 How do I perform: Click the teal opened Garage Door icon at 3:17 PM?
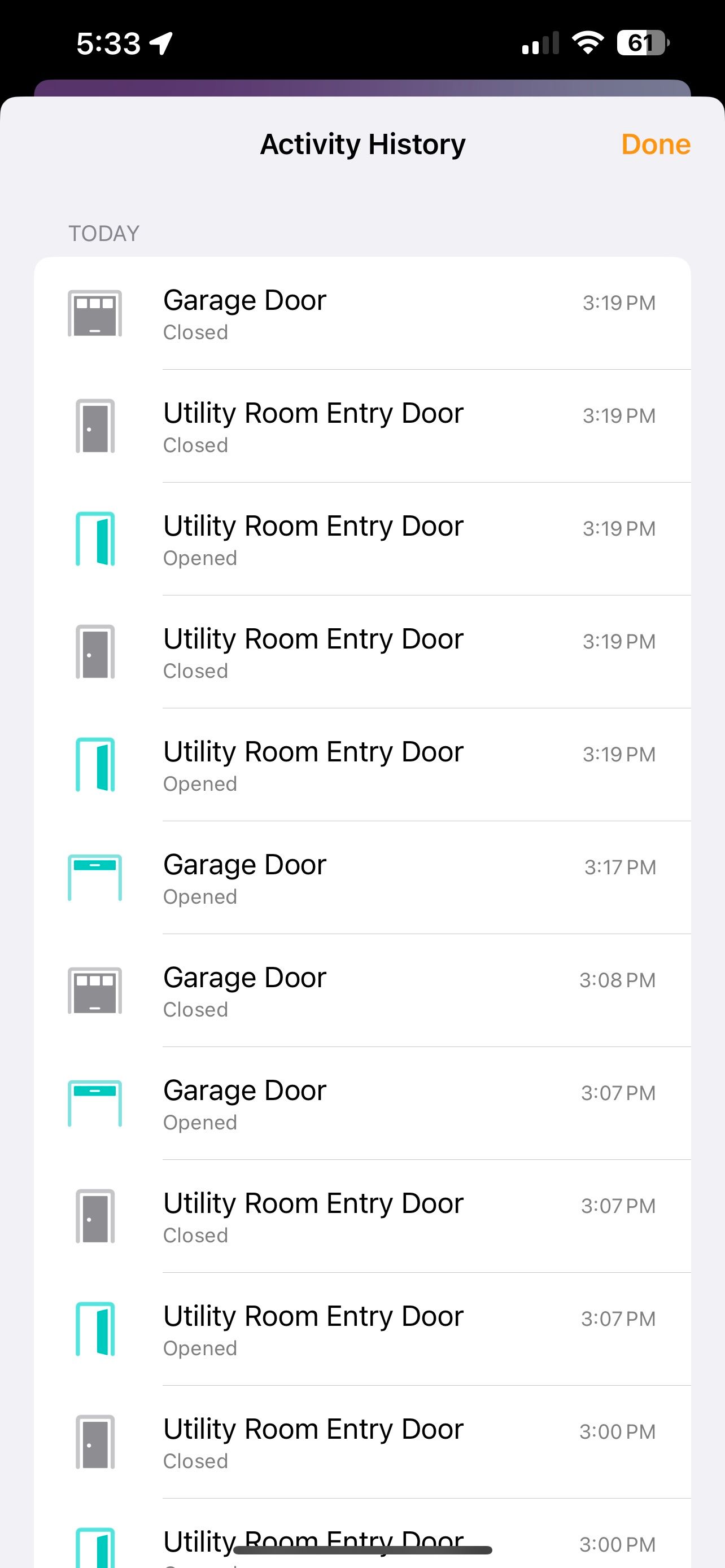pyautogui.click(x=95, y=877)
